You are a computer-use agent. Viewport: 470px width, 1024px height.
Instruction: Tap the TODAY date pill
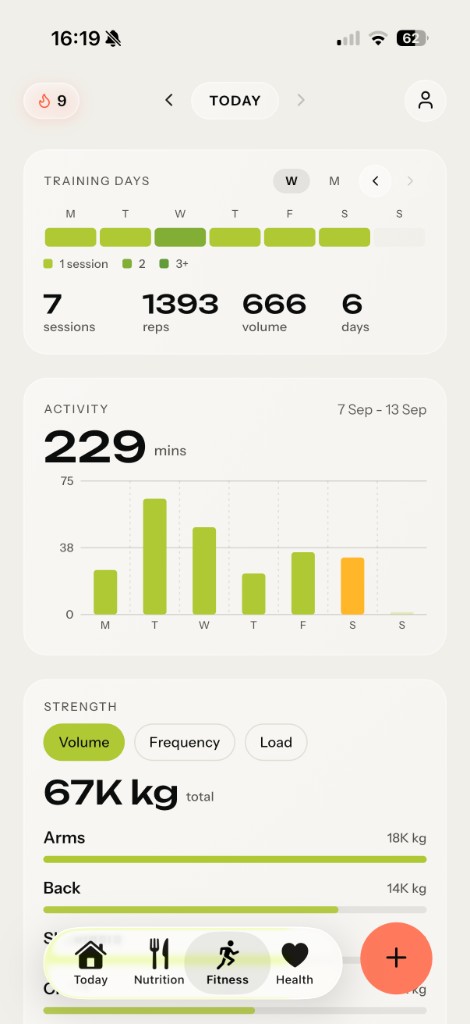pos(235,101)
